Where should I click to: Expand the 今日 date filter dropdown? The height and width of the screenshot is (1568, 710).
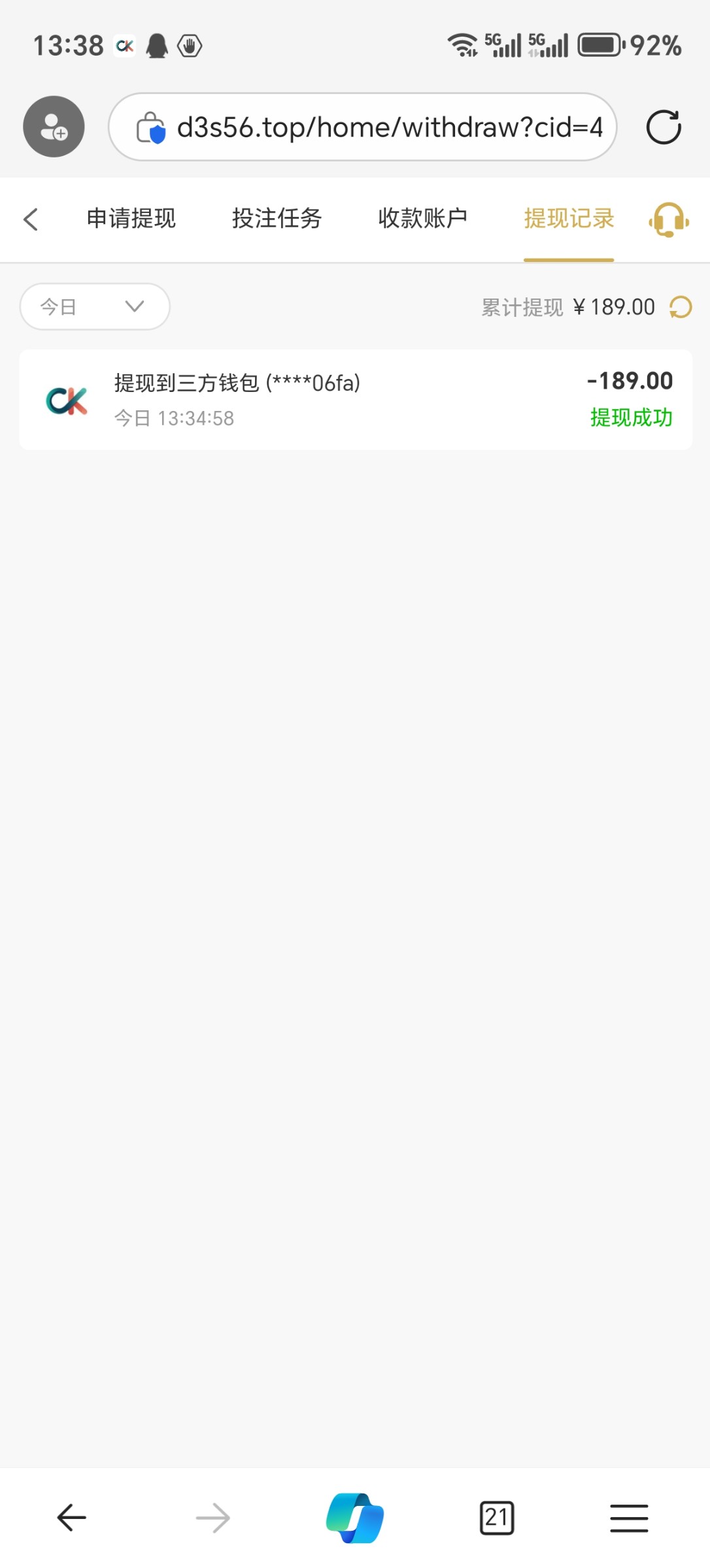95,306
